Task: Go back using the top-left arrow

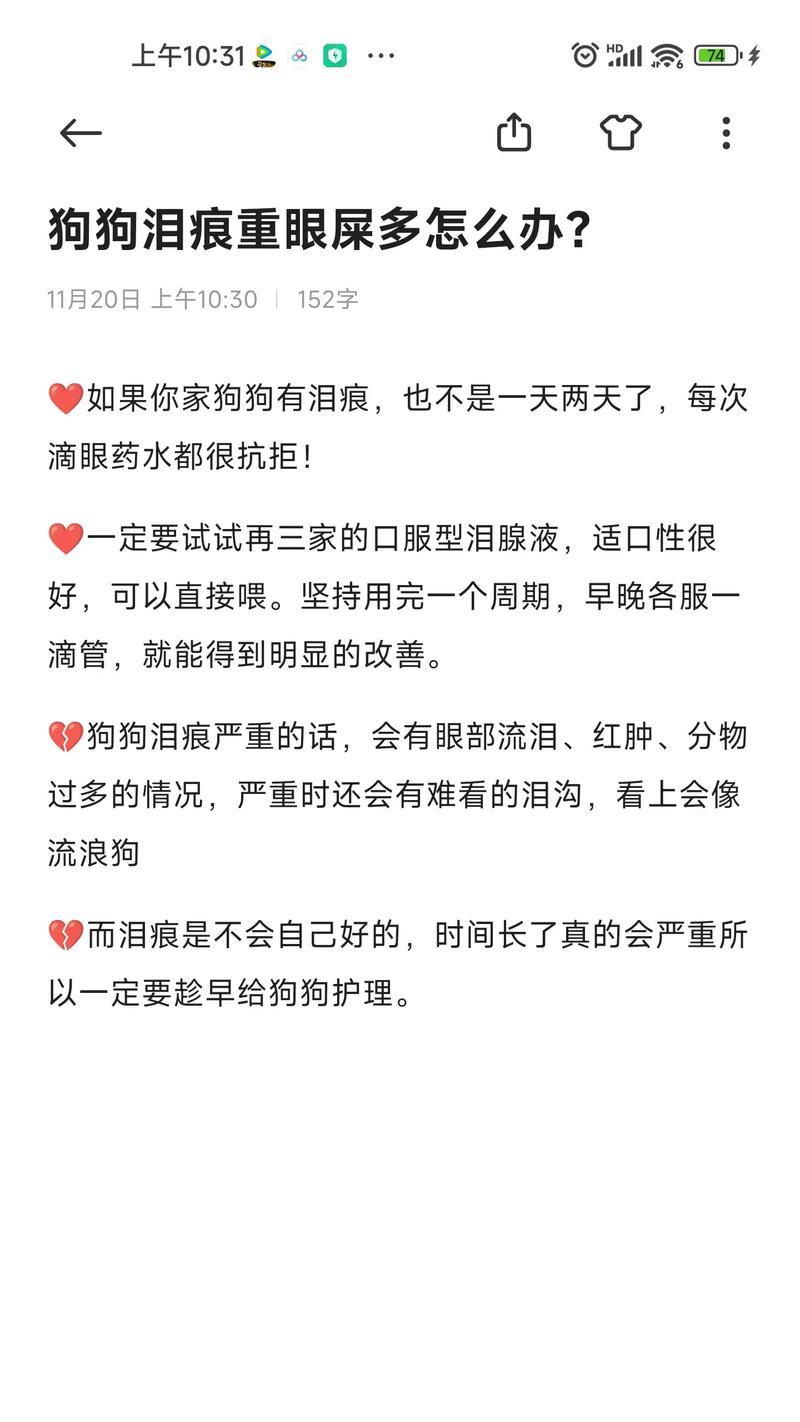Action: point(80,133)
